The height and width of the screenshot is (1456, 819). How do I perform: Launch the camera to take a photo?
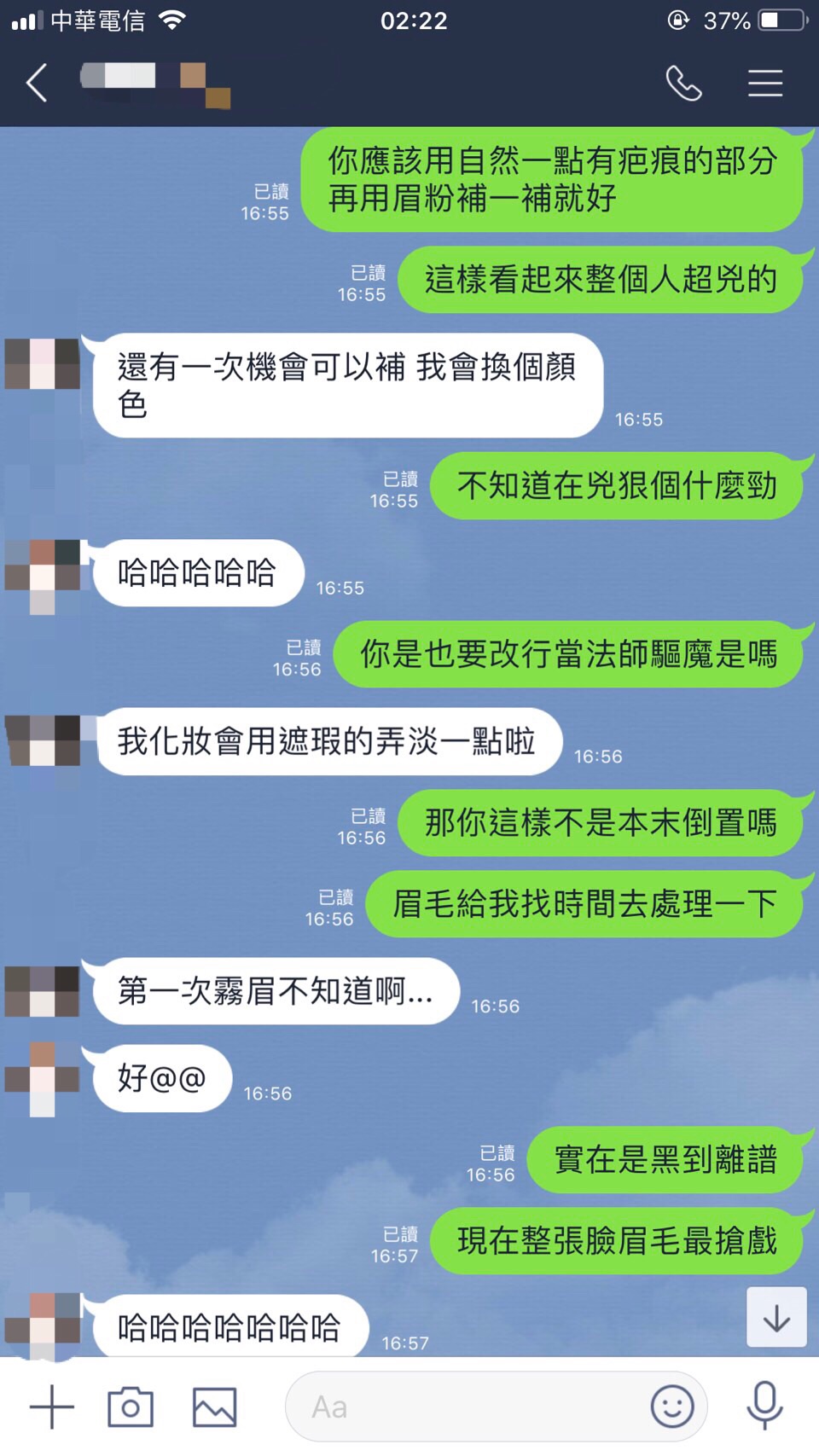pos(131,1407)
